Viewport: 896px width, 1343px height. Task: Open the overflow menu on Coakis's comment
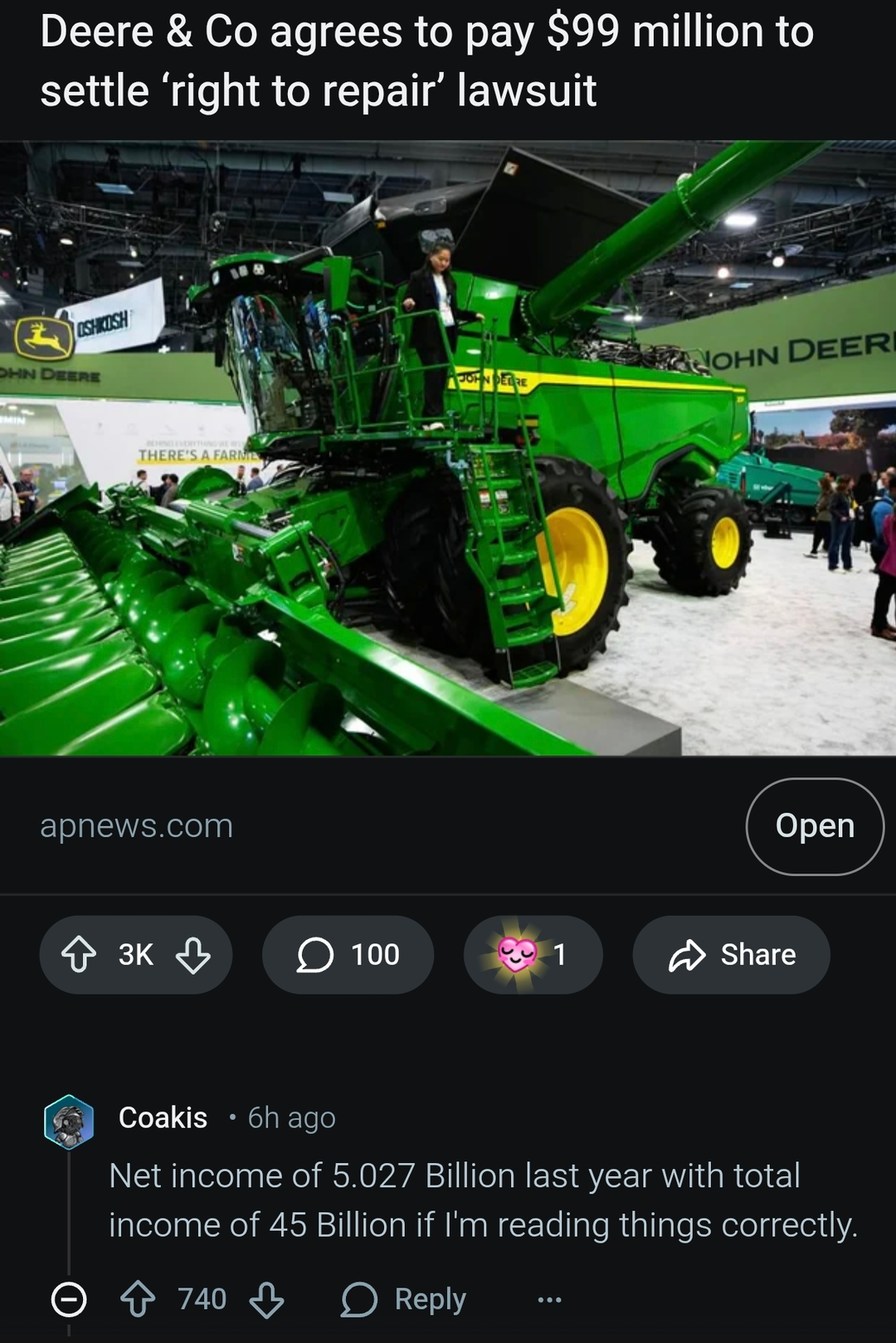coord(548,1299)
